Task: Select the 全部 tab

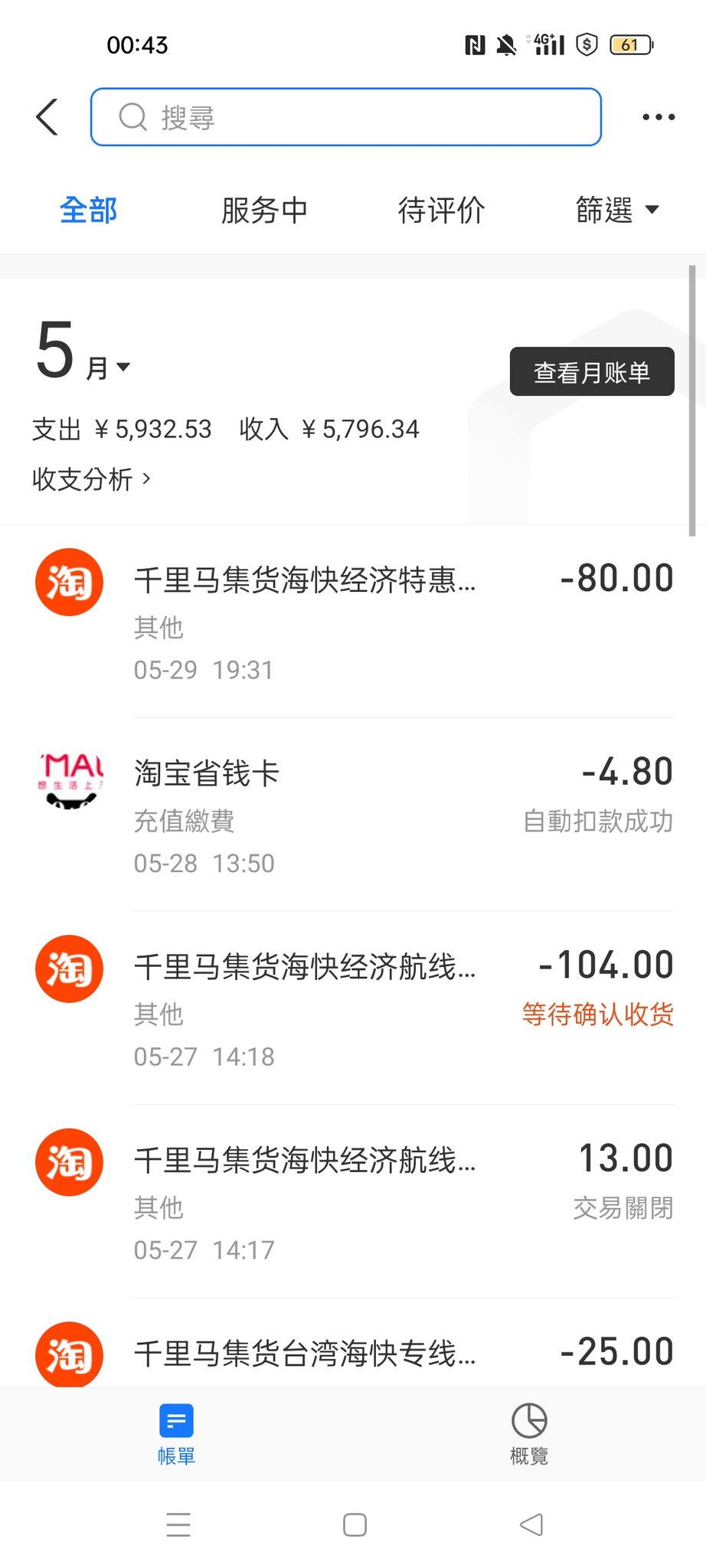Action: click(88, 210)
